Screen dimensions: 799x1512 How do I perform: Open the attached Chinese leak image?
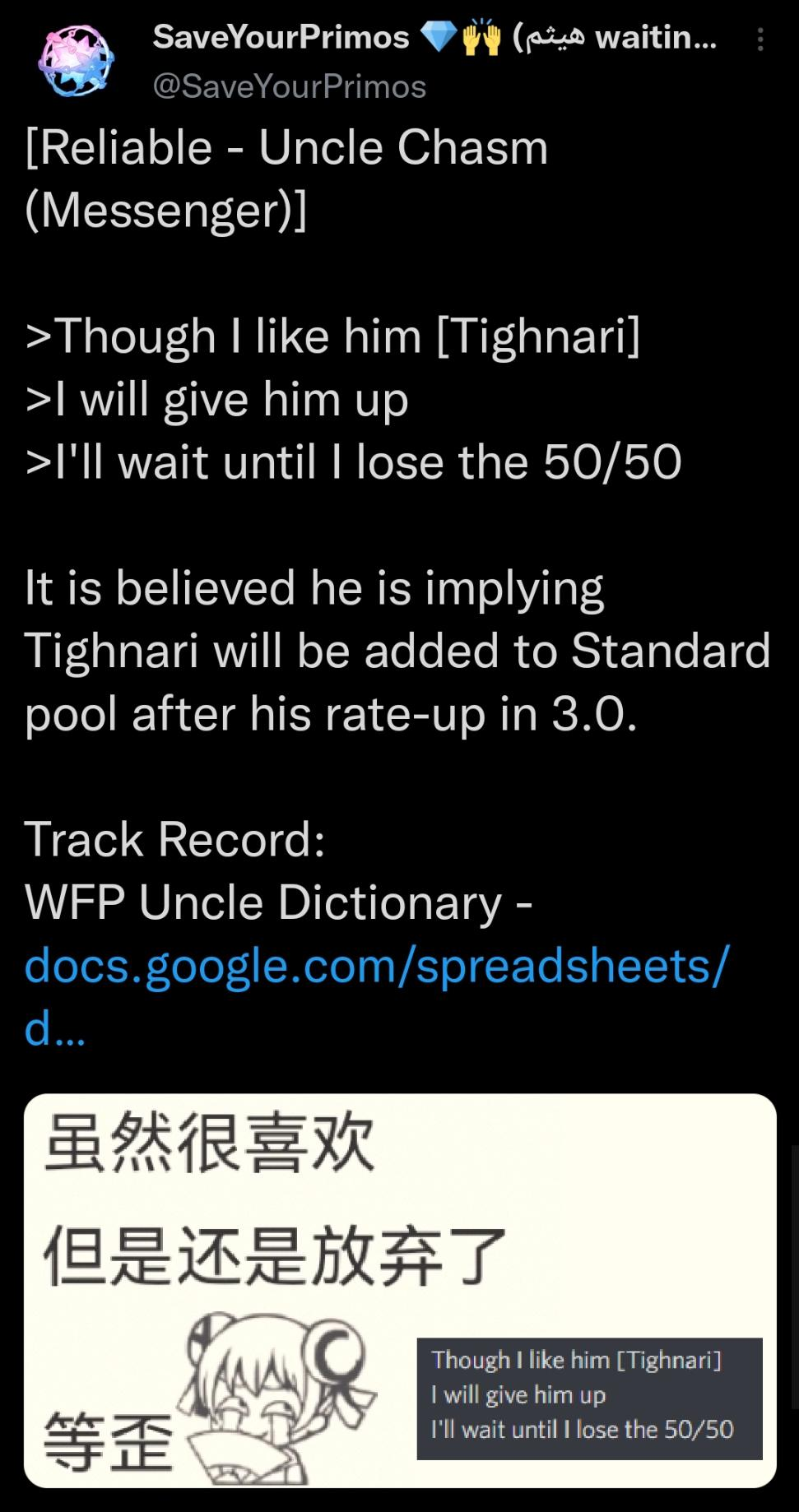(400, 1291)
